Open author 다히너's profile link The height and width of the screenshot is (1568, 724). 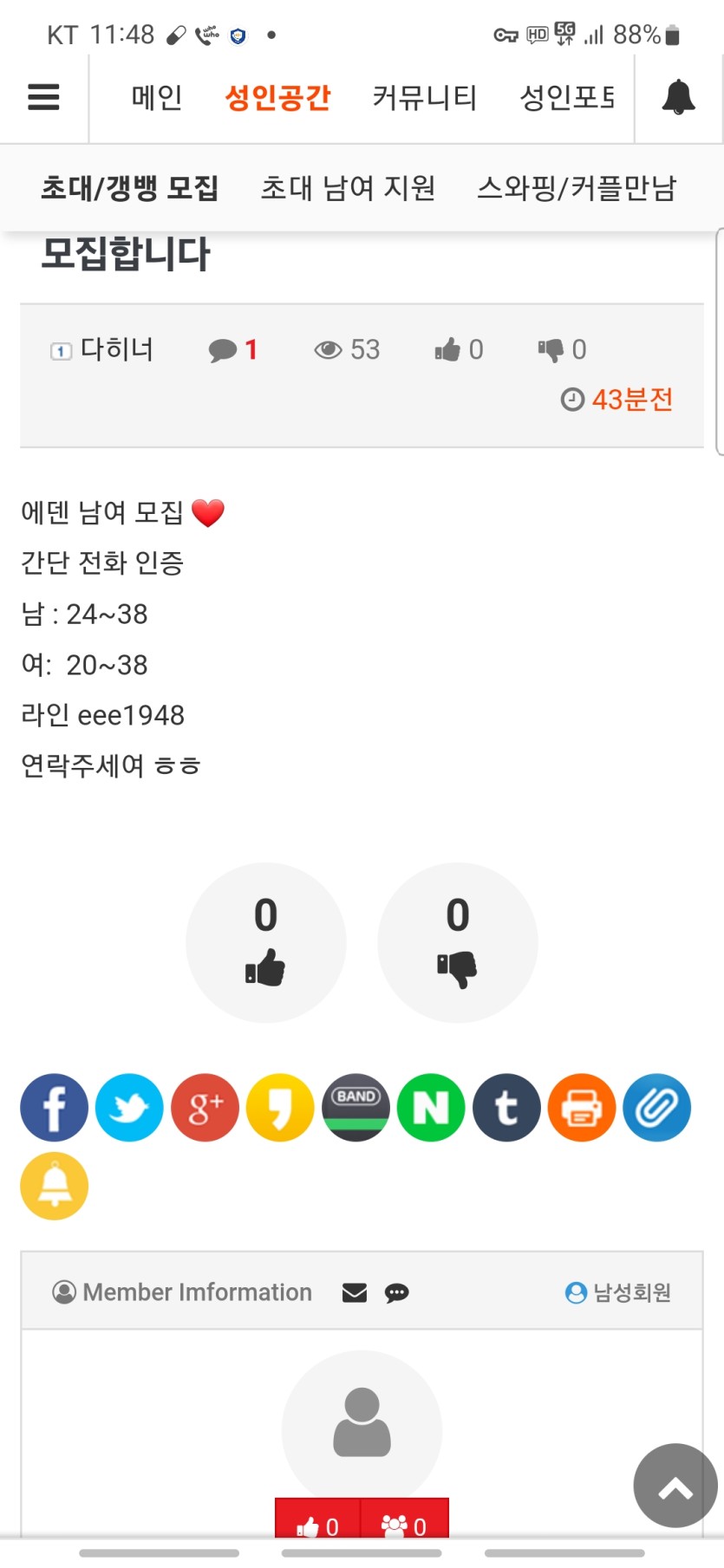coord(116,349)
